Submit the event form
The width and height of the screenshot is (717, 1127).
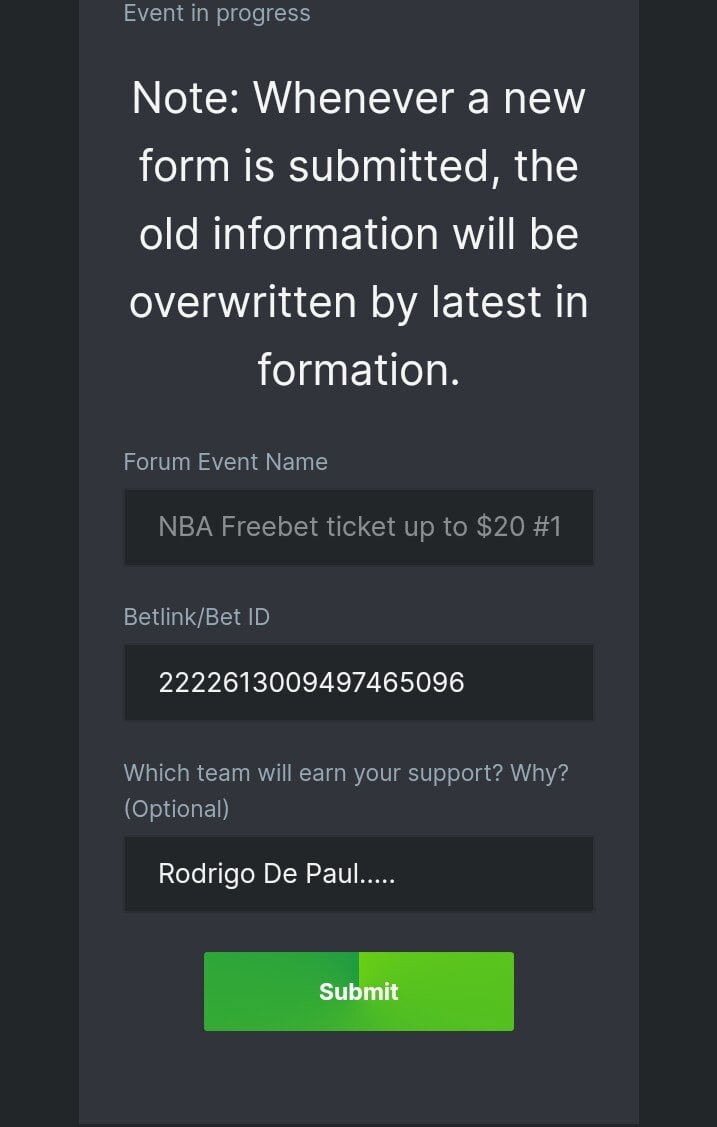[x=358, y=991]
